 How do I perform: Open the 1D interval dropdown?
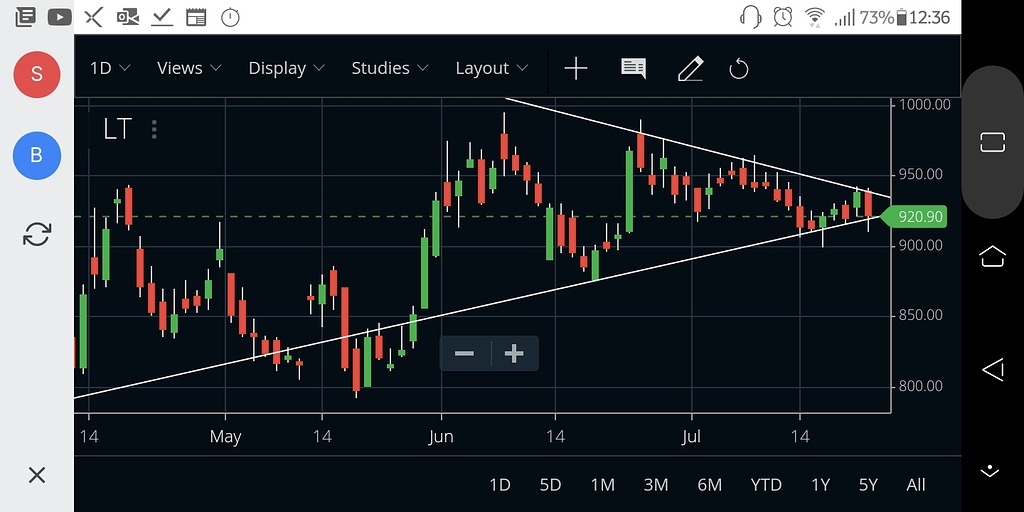coord(110,68)
